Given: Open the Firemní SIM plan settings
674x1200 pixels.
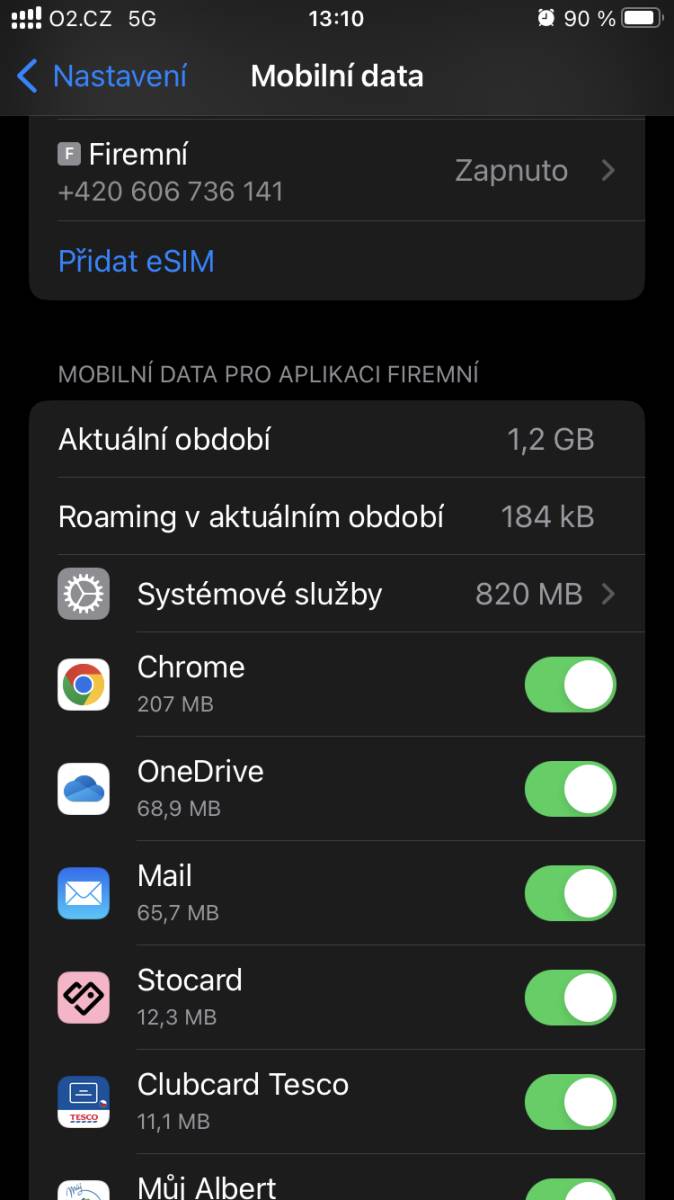Looking at the screenshot, I should point(337,171).
